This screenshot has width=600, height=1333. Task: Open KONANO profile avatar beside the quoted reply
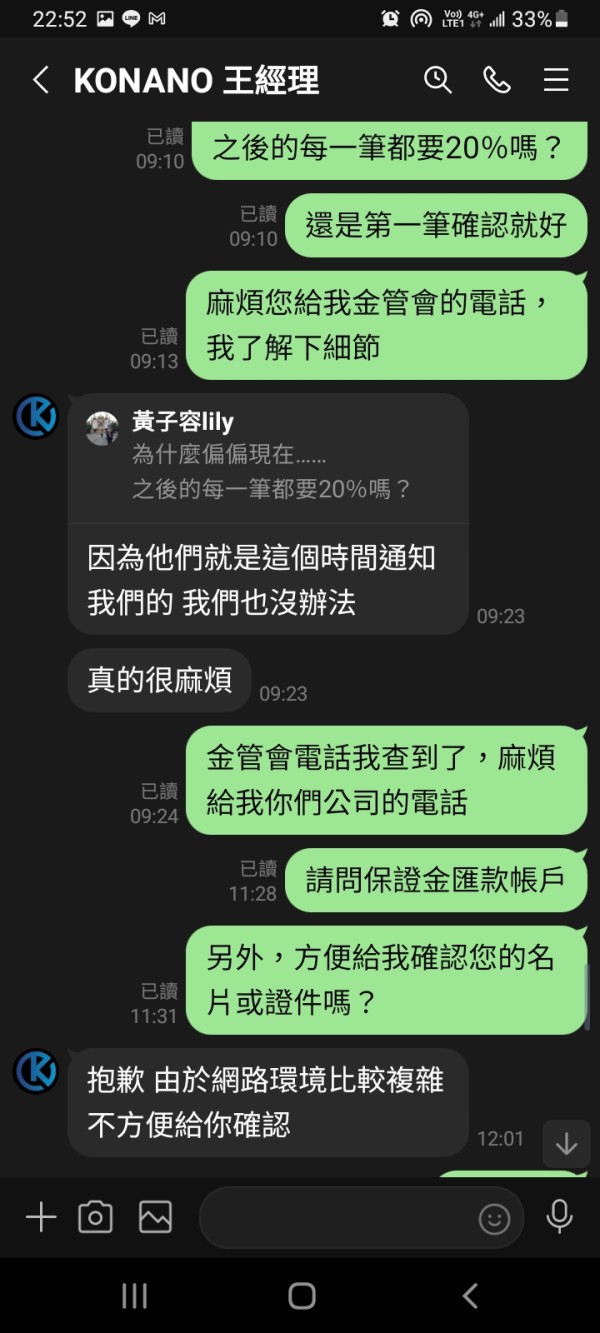36,416
